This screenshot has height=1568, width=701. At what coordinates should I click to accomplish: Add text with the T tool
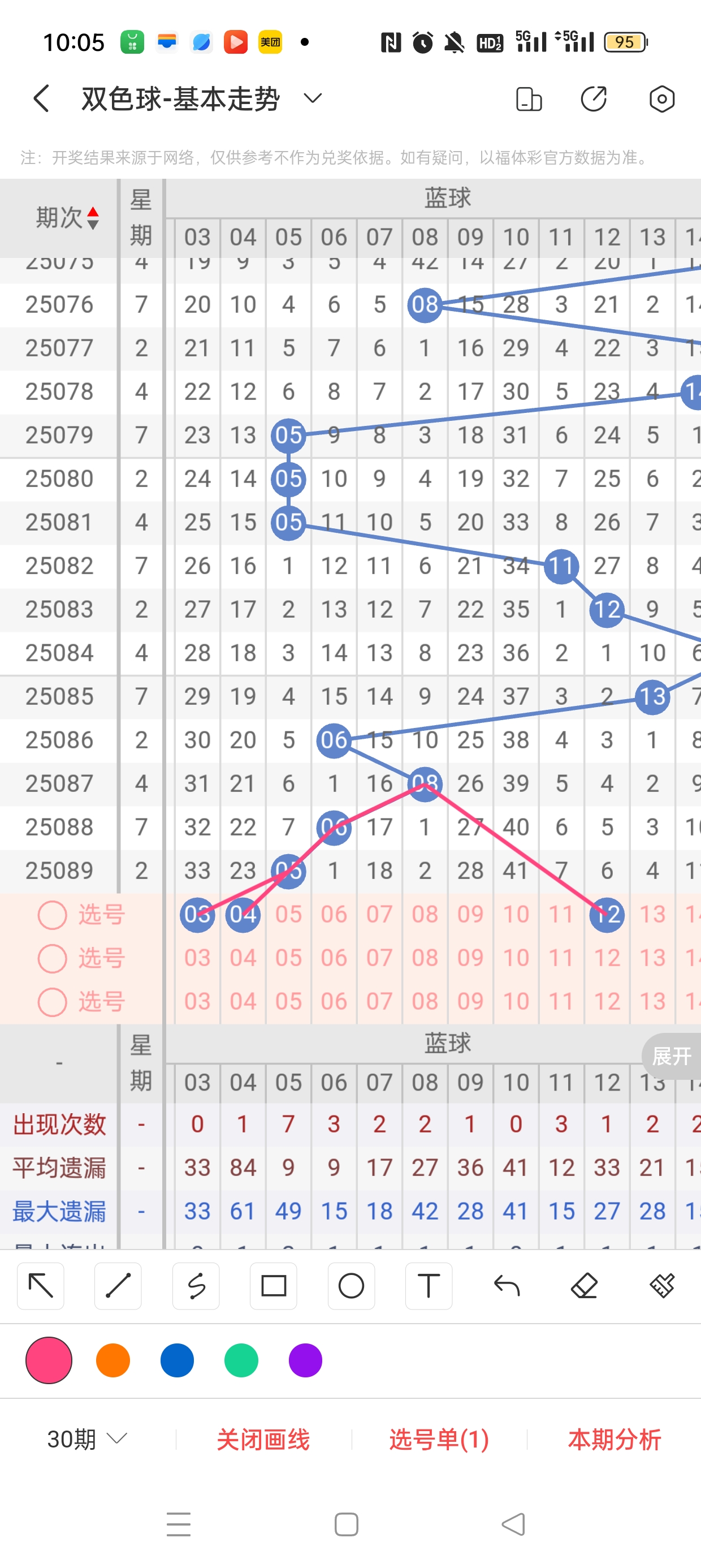tap(429, 1286)
